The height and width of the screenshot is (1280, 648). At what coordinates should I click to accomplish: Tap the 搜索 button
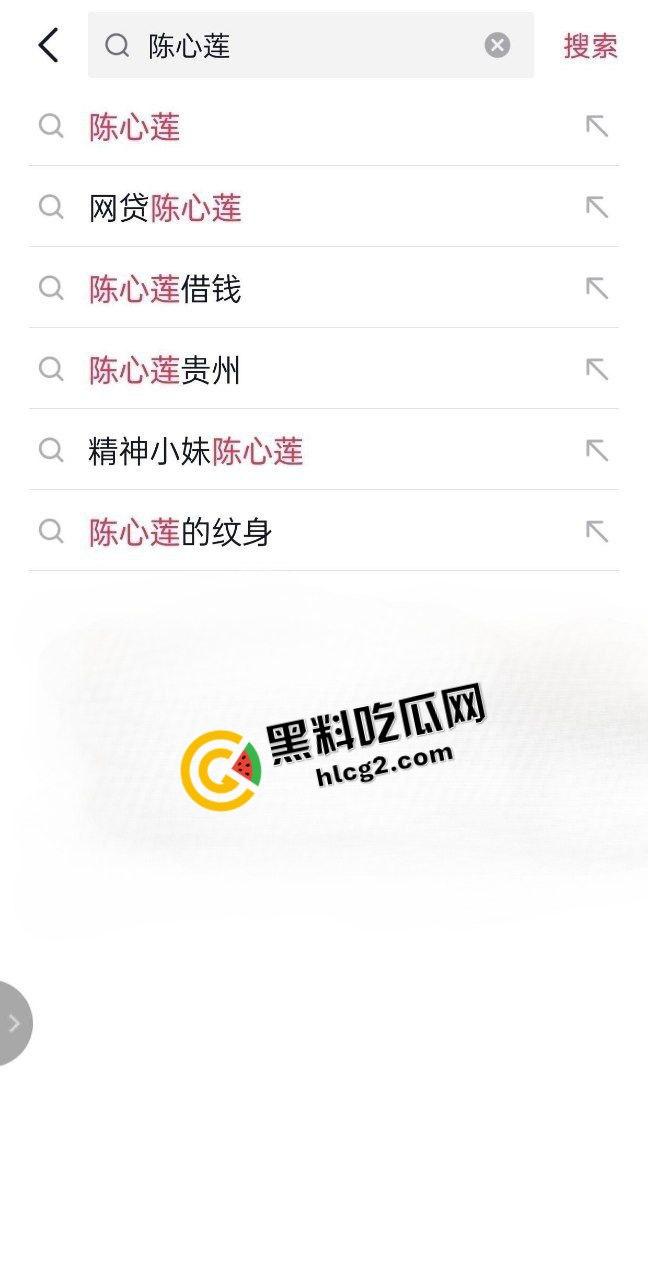coord(590,45)
